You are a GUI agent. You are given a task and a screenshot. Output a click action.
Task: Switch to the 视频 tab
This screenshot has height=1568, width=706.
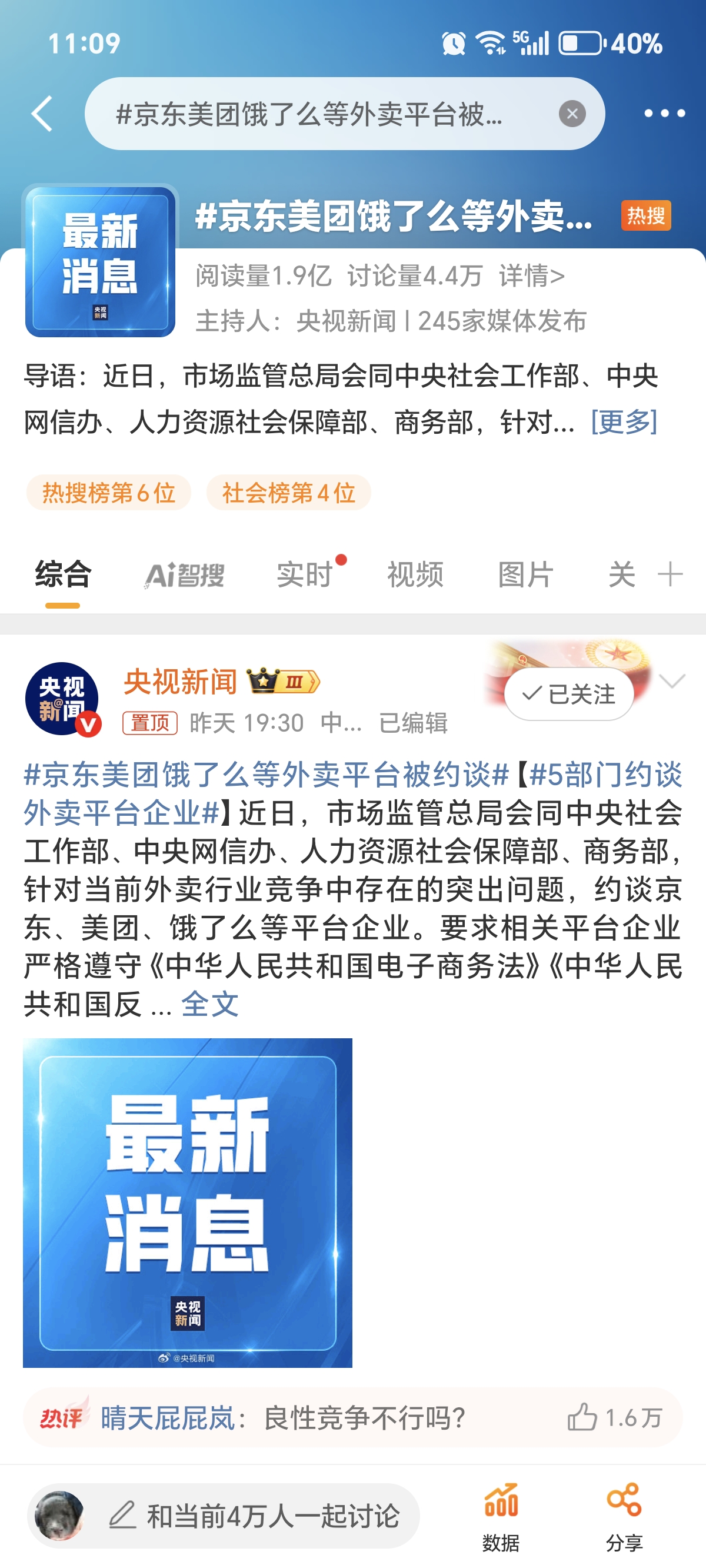pyautogui.click(x=415, y=574)
